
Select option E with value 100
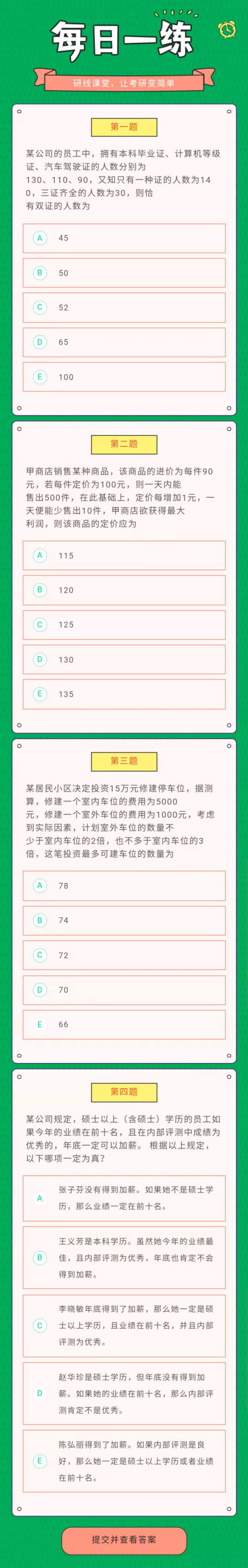pos(124,377)
